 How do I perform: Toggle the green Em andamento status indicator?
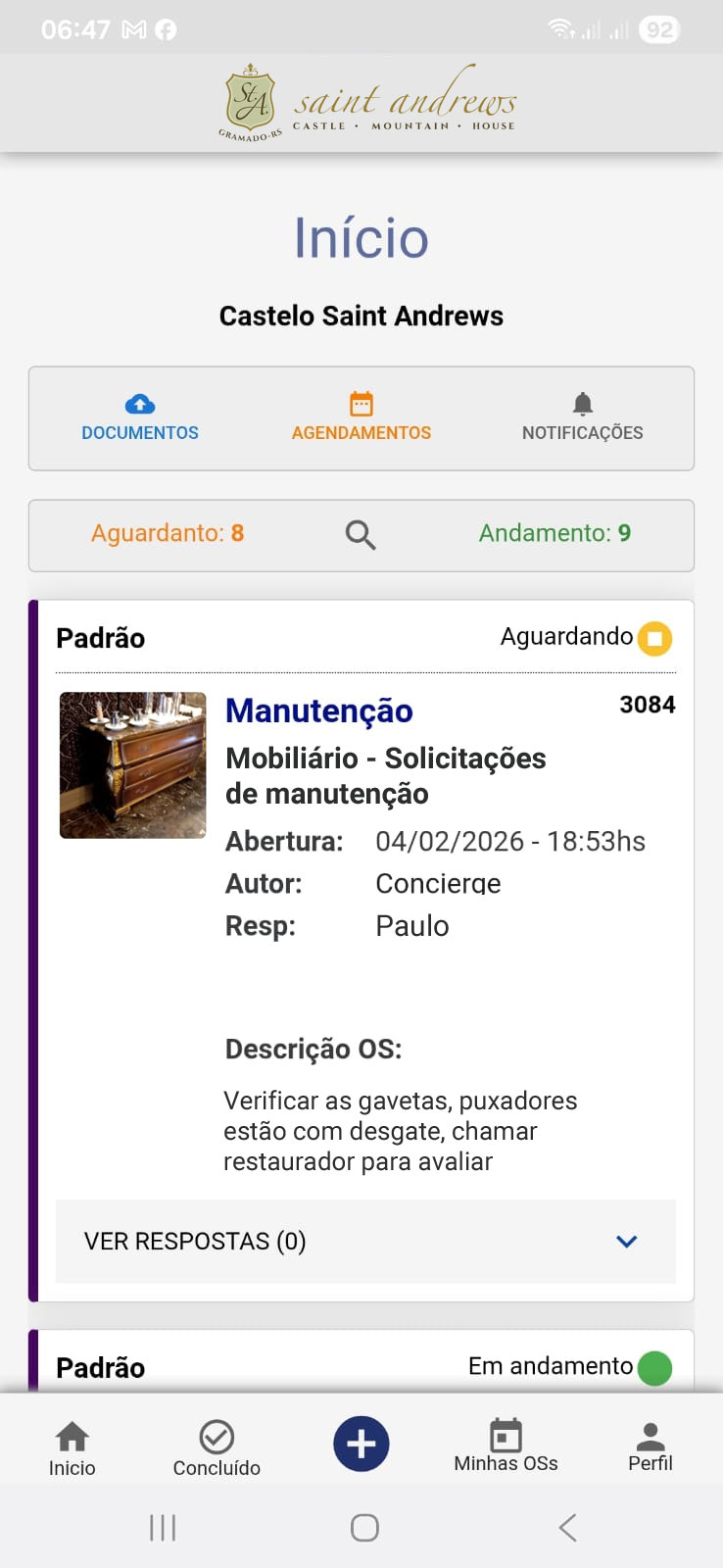(x=653, y=1367)
